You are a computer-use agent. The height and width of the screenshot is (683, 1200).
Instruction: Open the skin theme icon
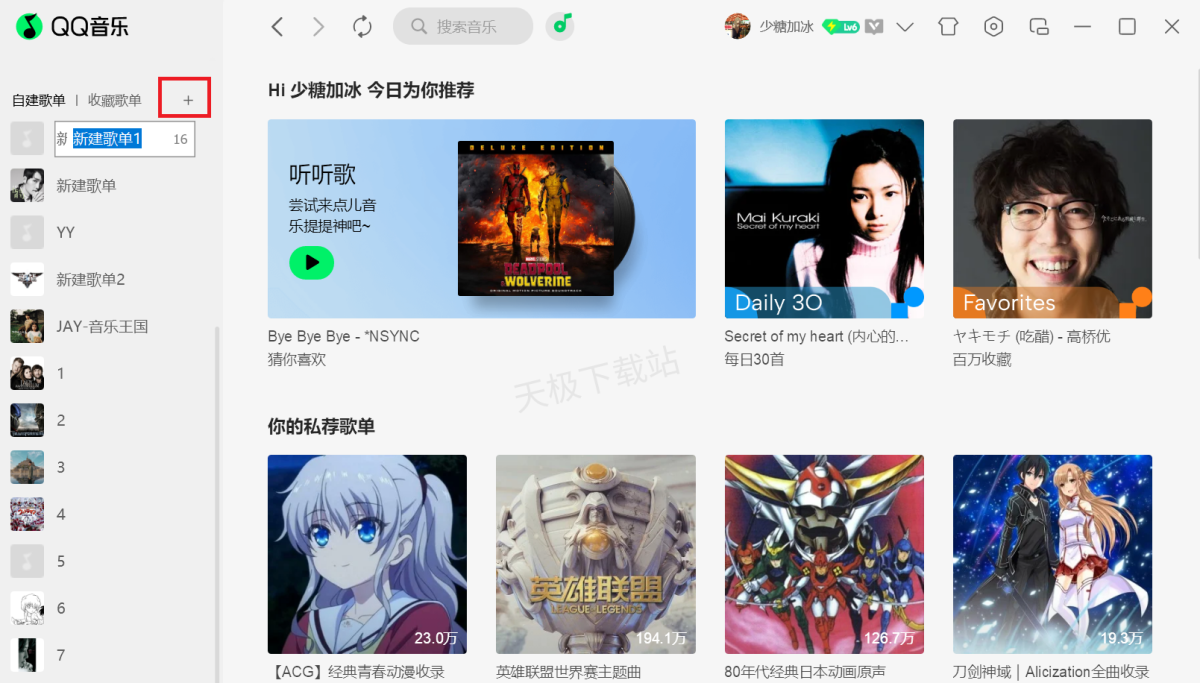coord(947,27)
